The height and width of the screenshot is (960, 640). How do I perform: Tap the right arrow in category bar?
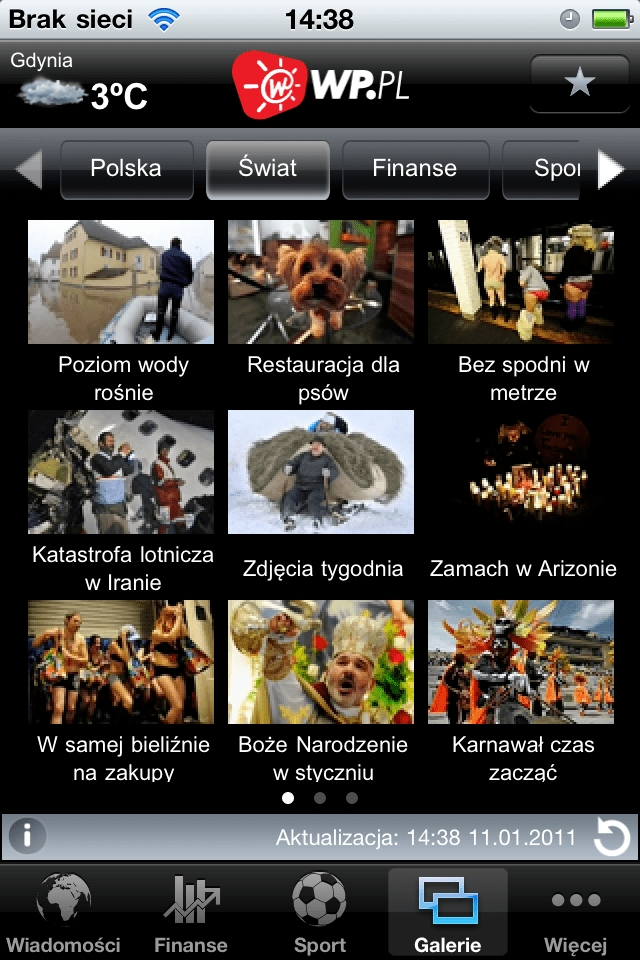(x=610, y=169)
